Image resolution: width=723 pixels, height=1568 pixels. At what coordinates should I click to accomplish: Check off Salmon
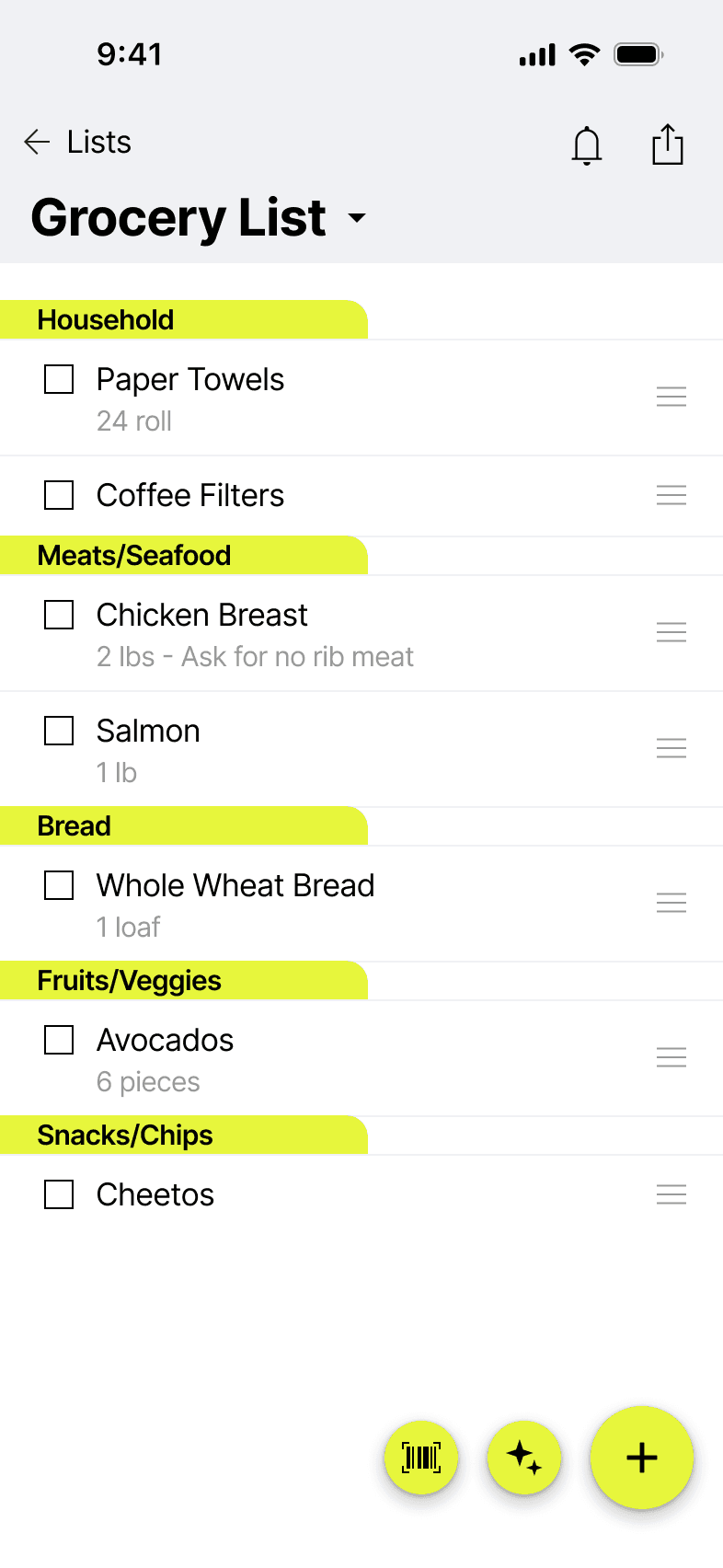click(59, 731)
